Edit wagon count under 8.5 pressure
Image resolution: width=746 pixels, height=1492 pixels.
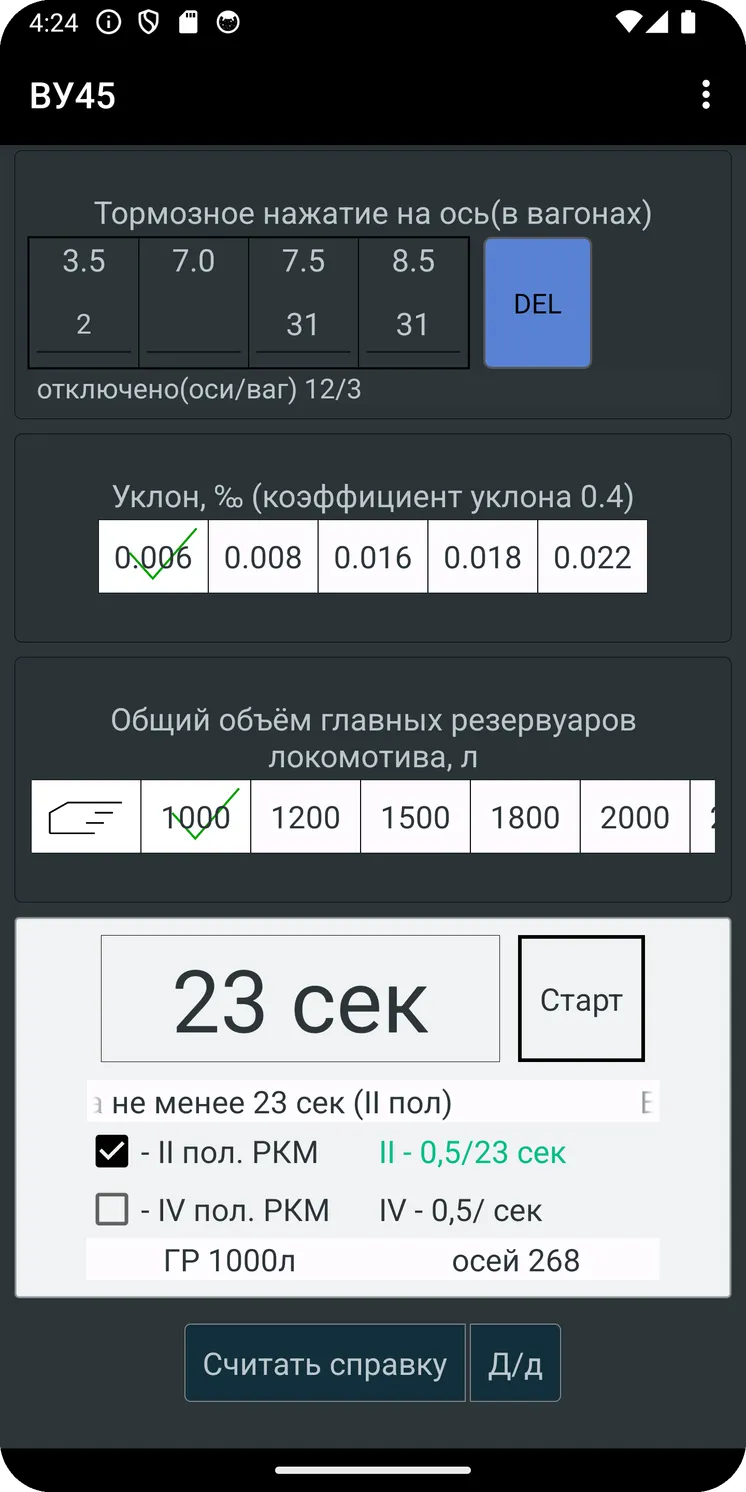[413, 325]
